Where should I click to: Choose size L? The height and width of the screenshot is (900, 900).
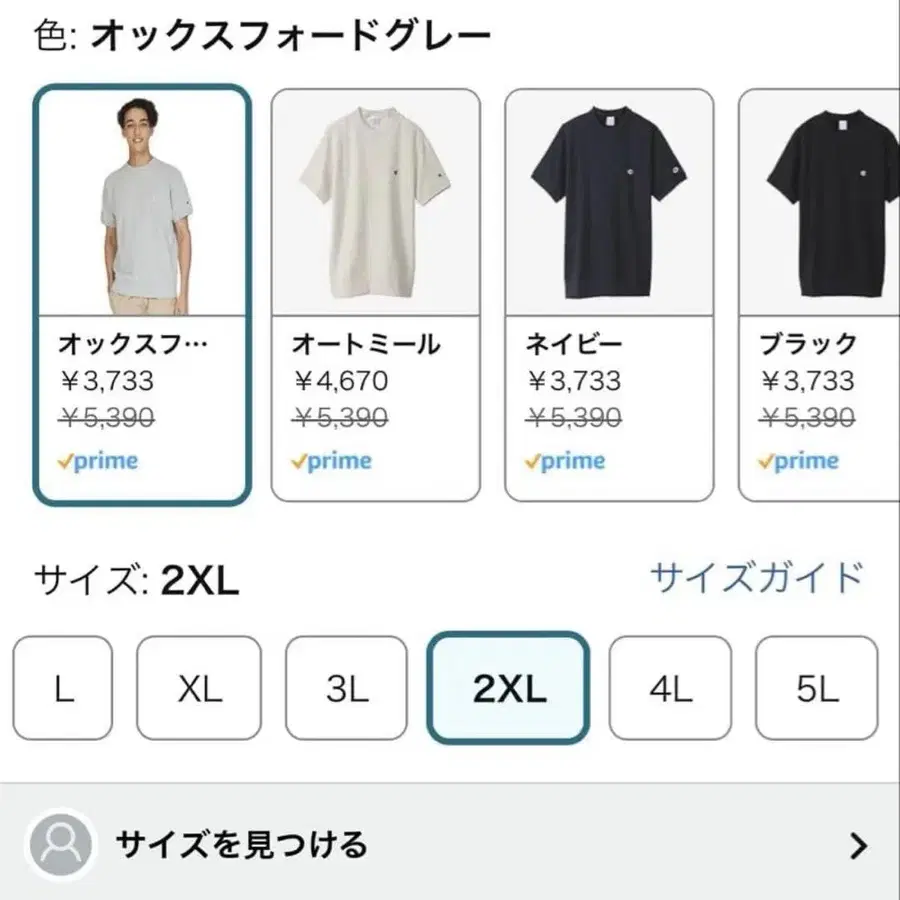(63, 688)
